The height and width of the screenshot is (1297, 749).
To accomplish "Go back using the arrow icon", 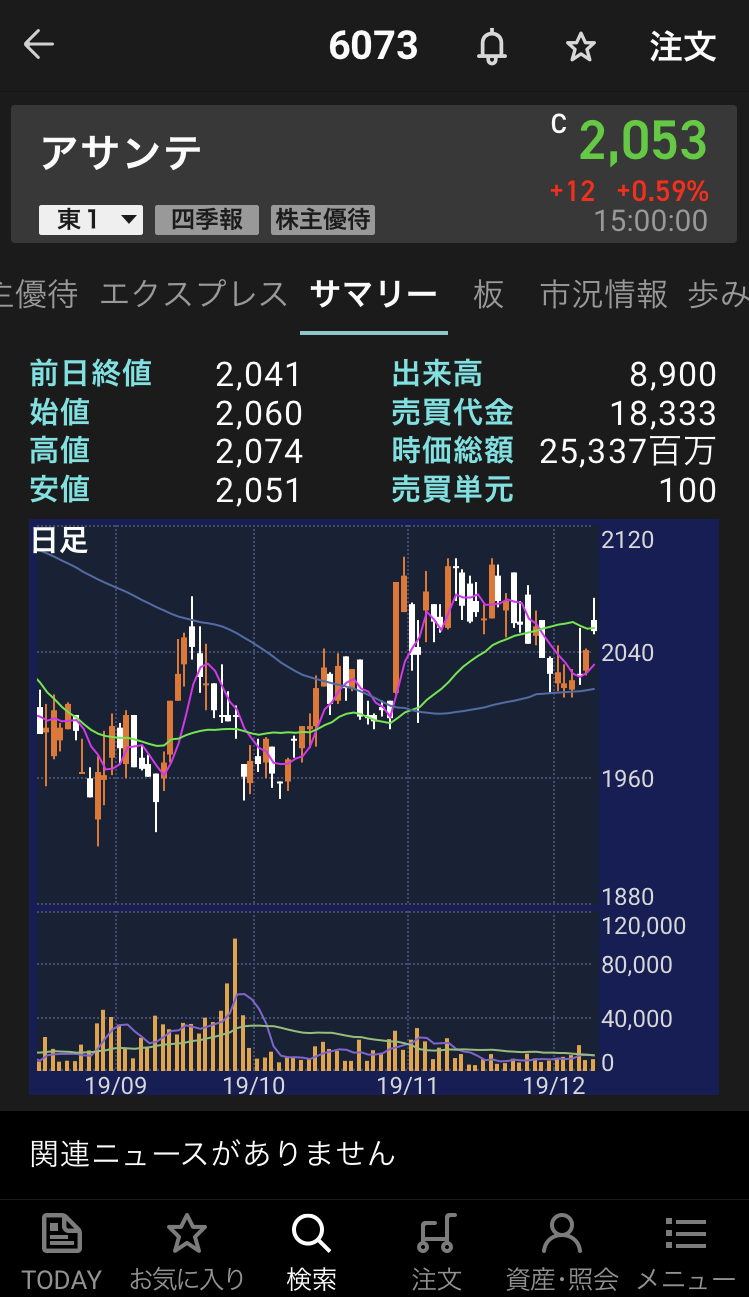I will [39, 45].
